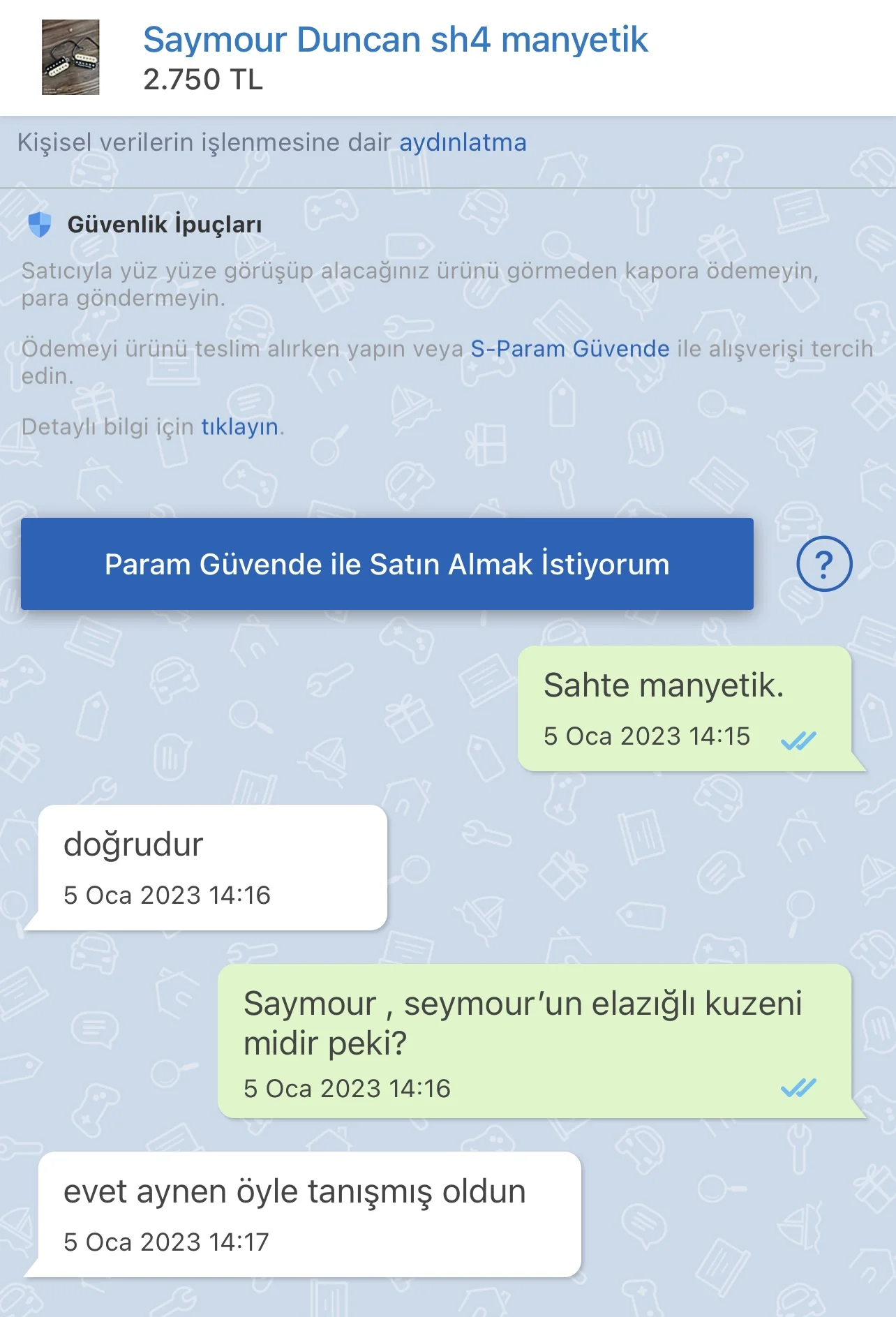Screen dimensions: 896x1317
Task: Open the question mark help icon
Action: [823, 564]
